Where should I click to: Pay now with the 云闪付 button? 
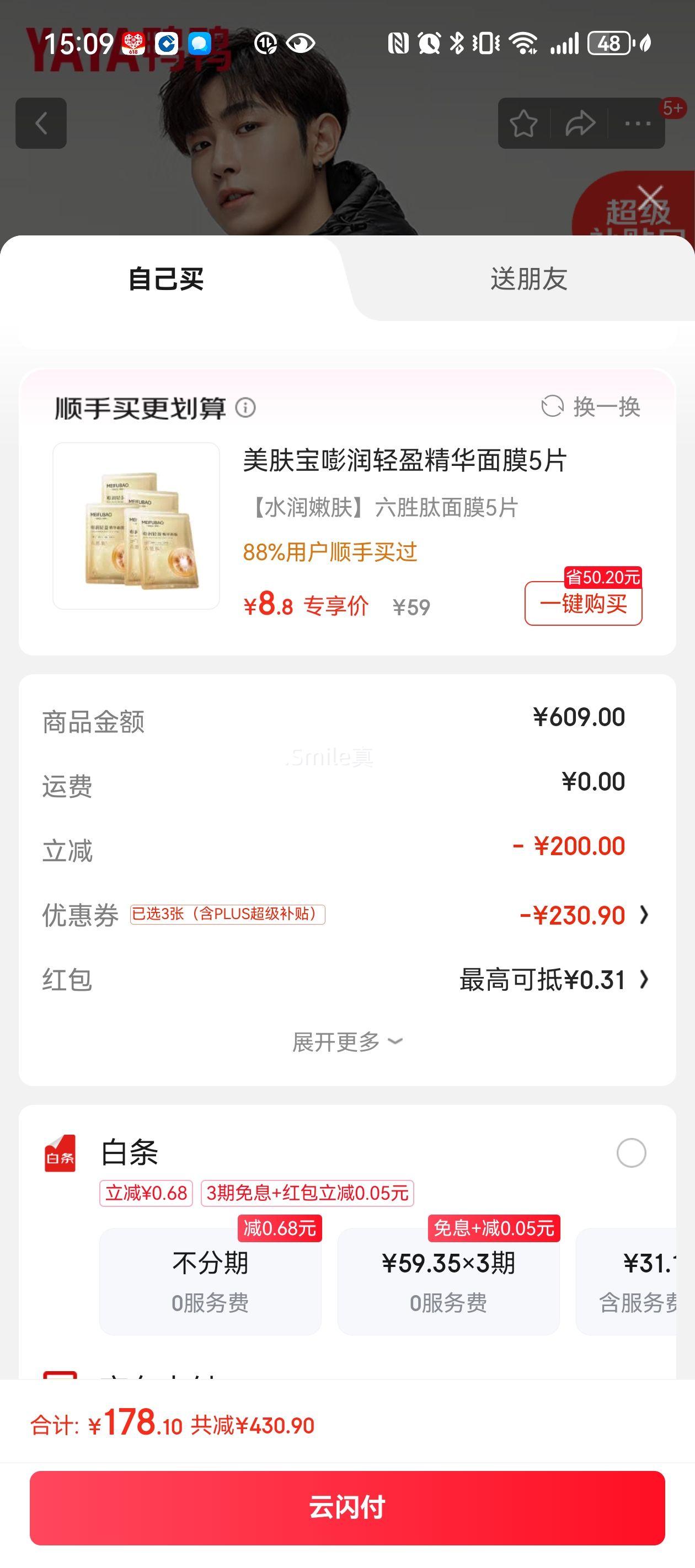tap(347, 1508)
